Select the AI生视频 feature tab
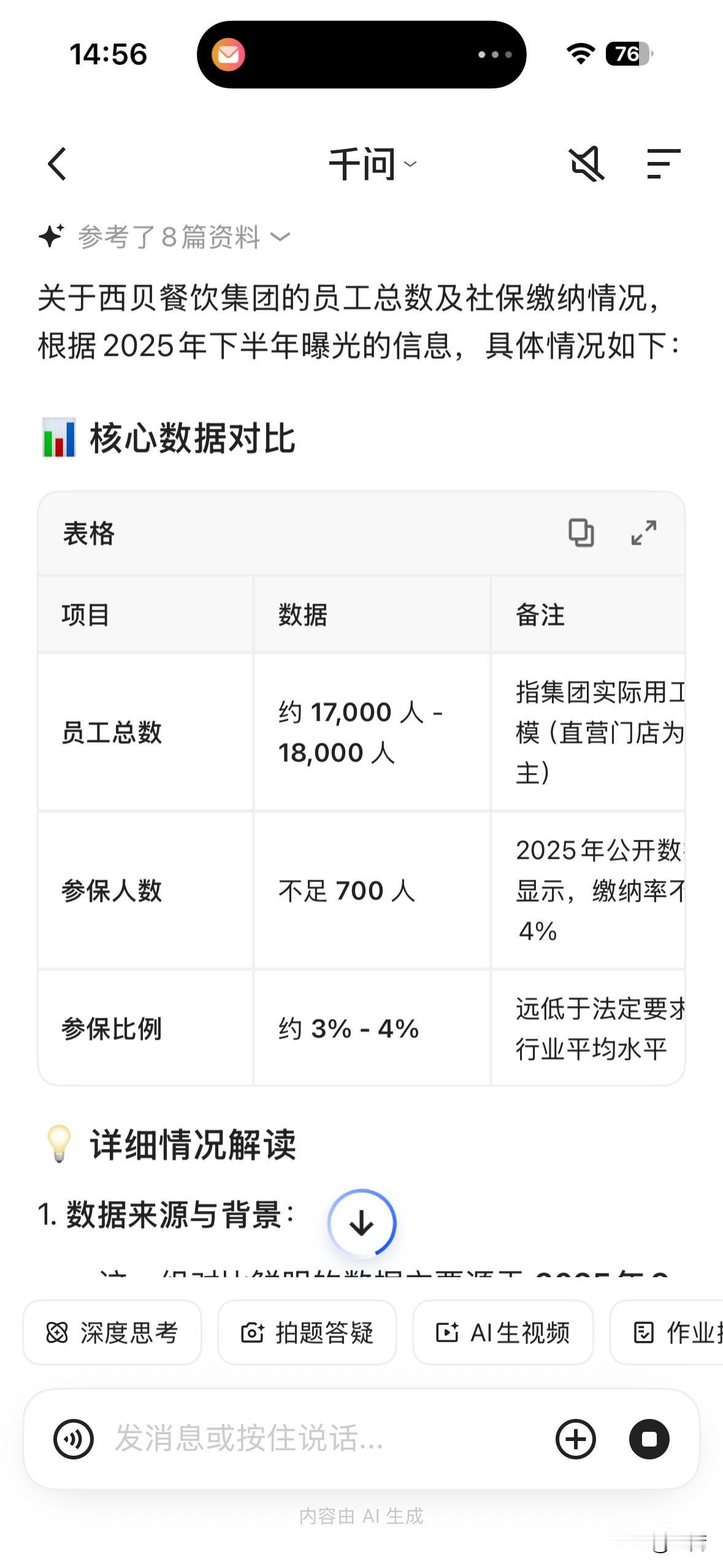This screenshot has width=723, height=1568. (503, 1333)
